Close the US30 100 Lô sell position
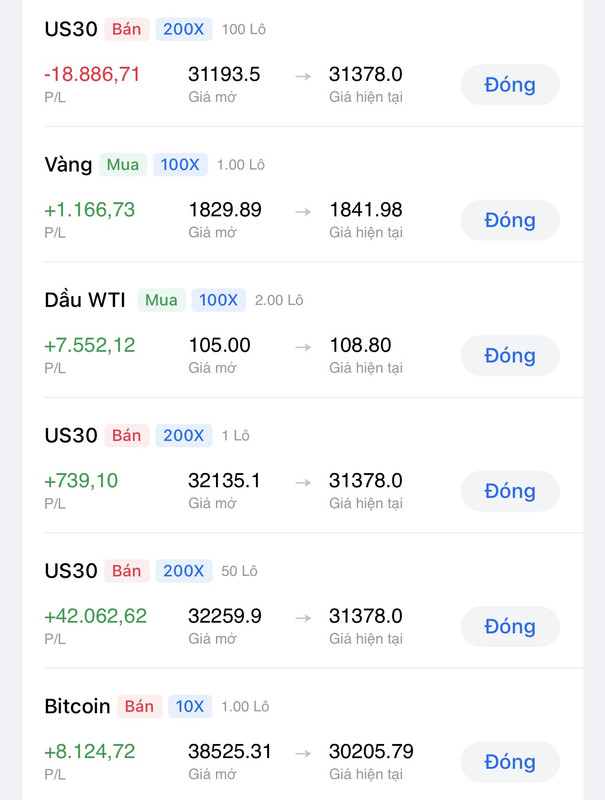Image resolution: width=605 pixels, height=800 pixels. pyautogui.click(x=509, y=85)
